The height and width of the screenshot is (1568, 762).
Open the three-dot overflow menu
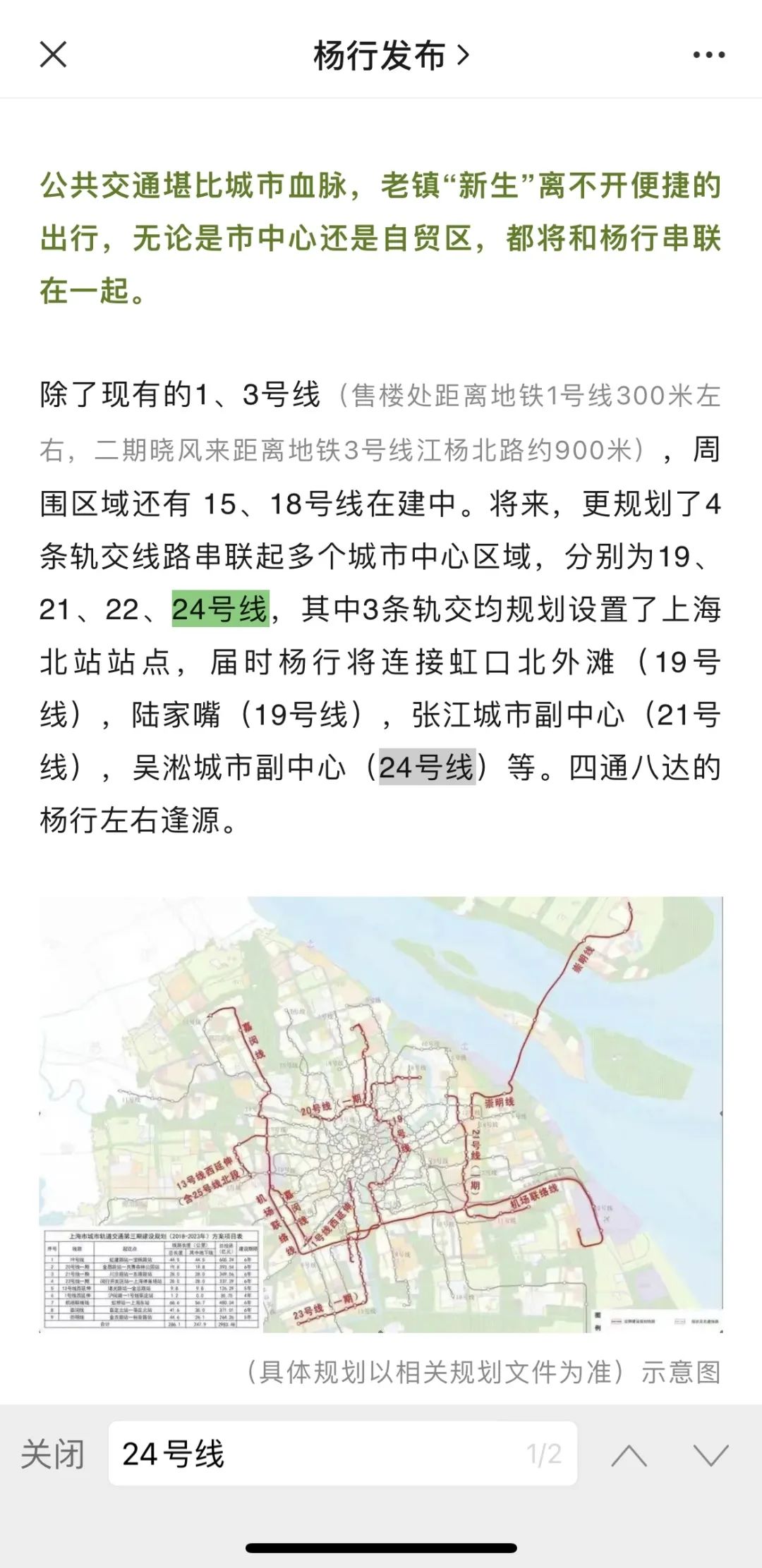coord(708,55)
